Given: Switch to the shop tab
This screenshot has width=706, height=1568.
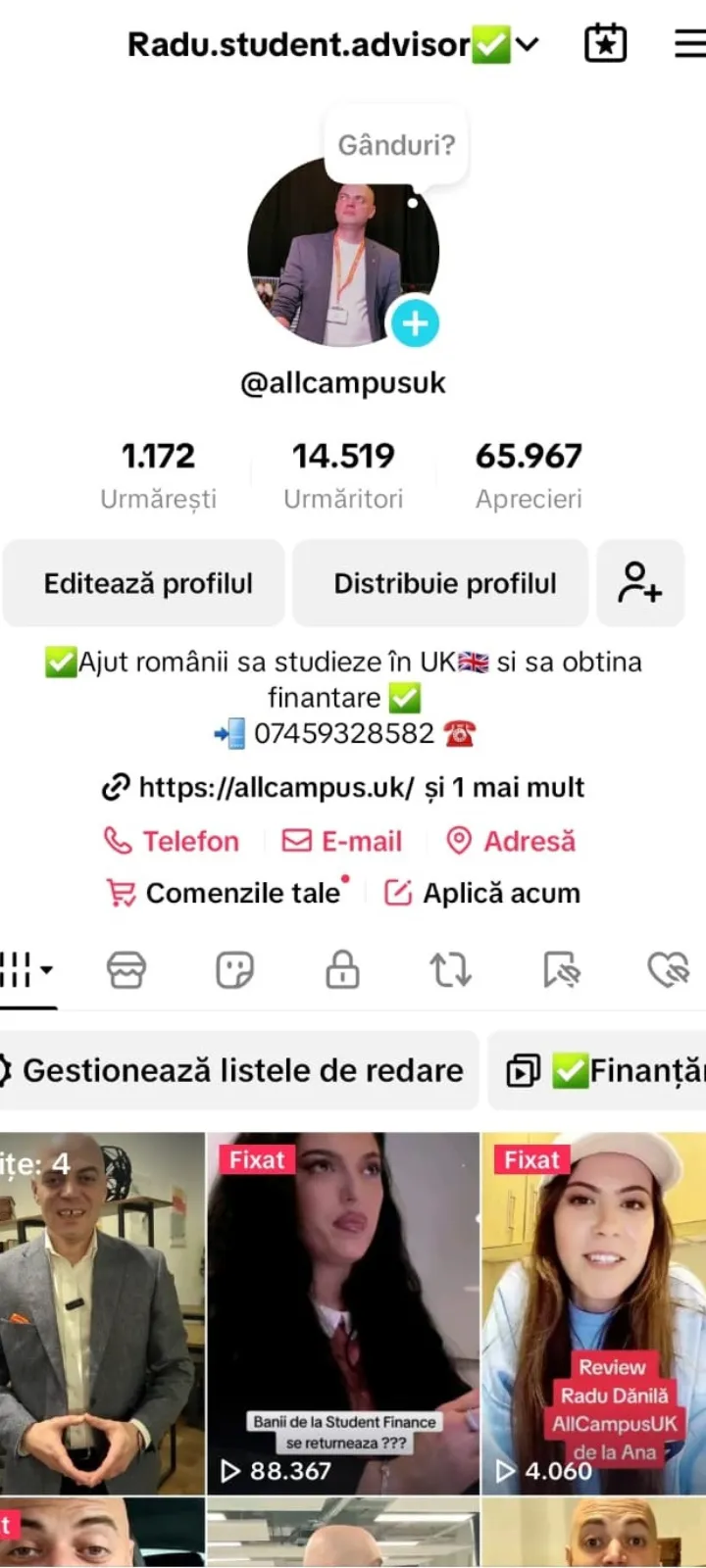Looking at the screenshot, I should pyautogui.click(x=126, y=970).
